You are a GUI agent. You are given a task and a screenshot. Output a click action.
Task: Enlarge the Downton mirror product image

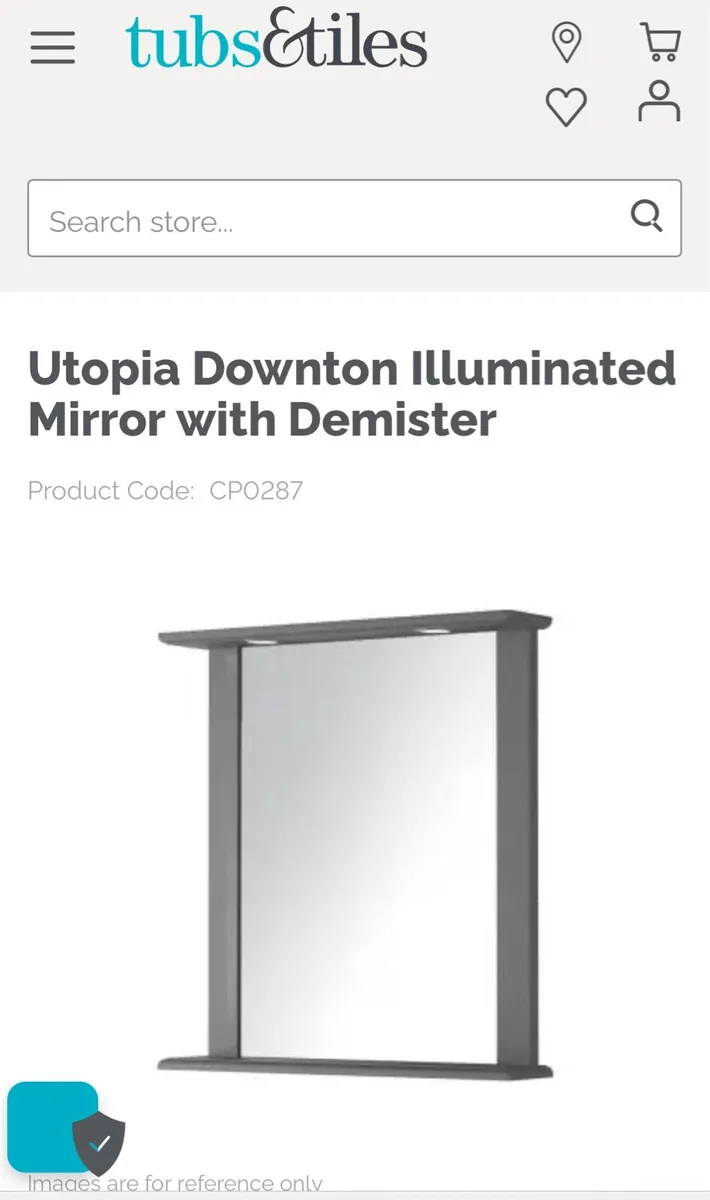355,845
